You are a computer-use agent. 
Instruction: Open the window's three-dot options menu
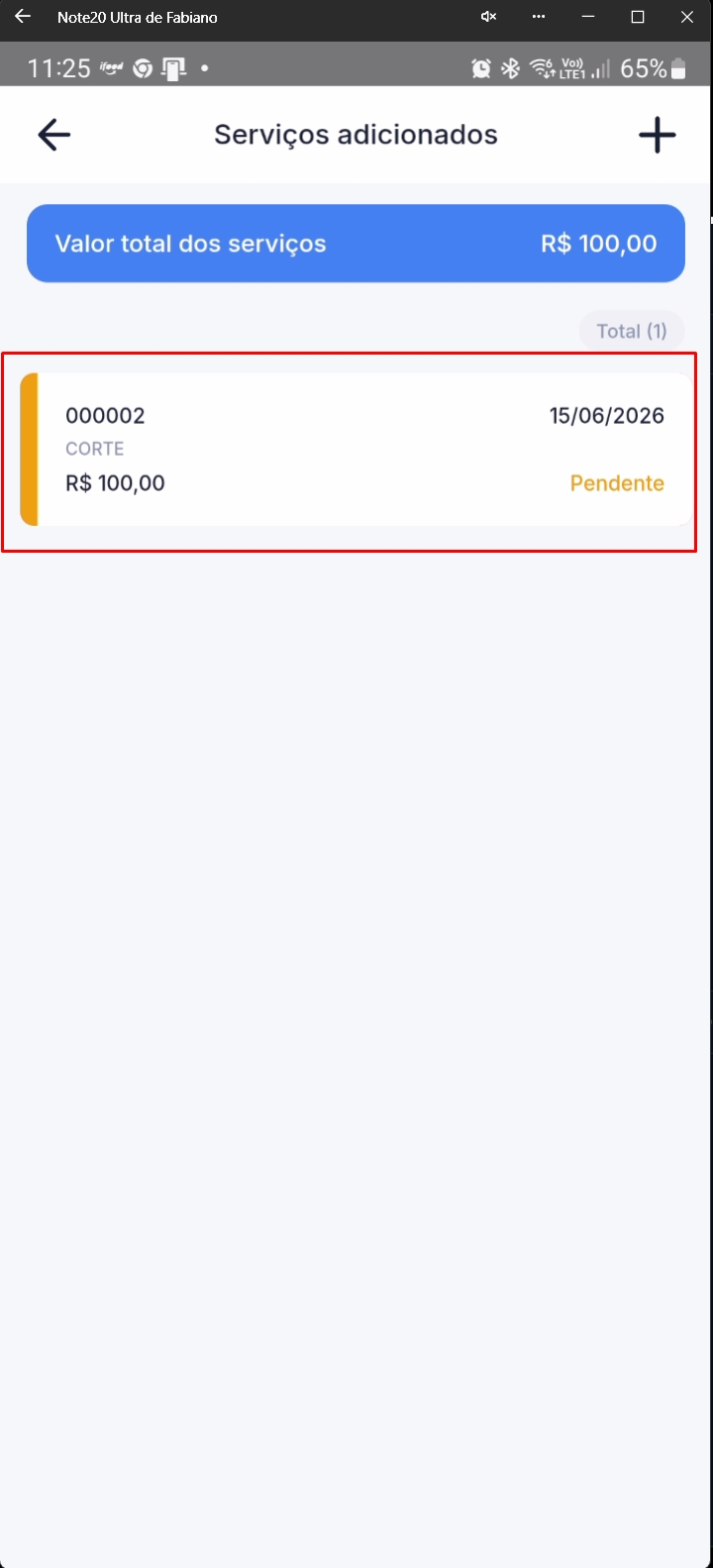[539, 17]
